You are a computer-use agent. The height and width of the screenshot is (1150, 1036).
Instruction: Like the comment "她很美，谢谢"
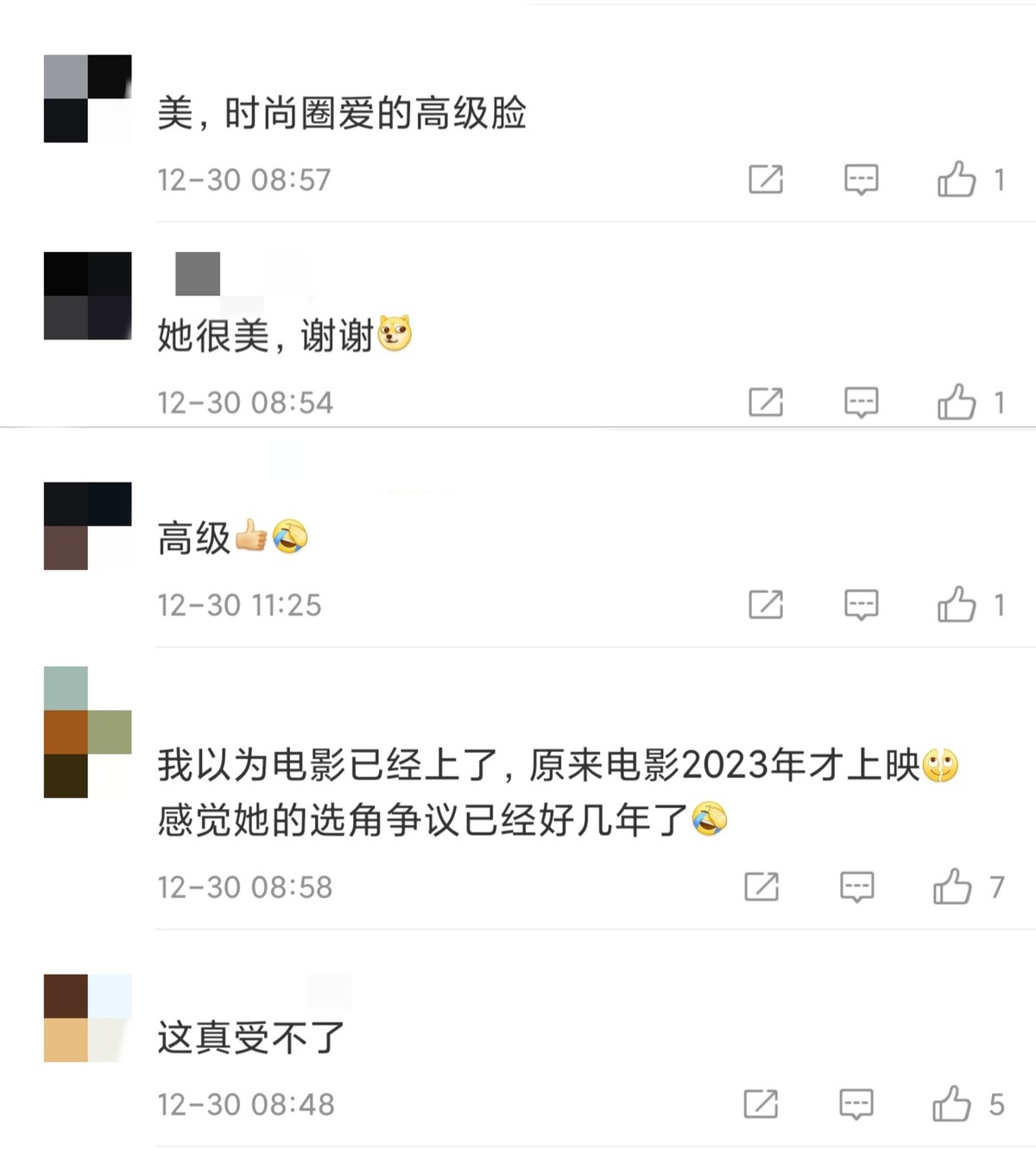click(x=957, y=402)
